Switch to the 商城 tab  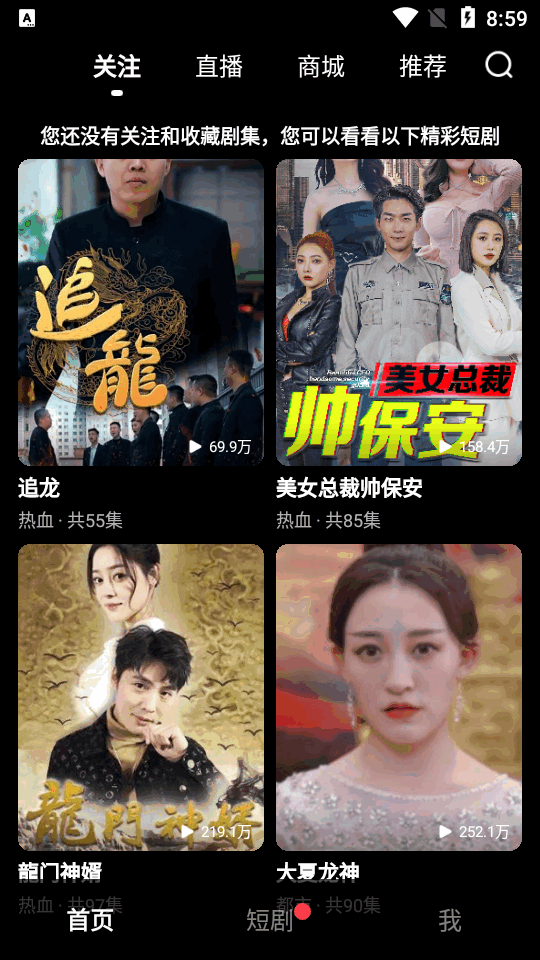(x=321, y=66)
